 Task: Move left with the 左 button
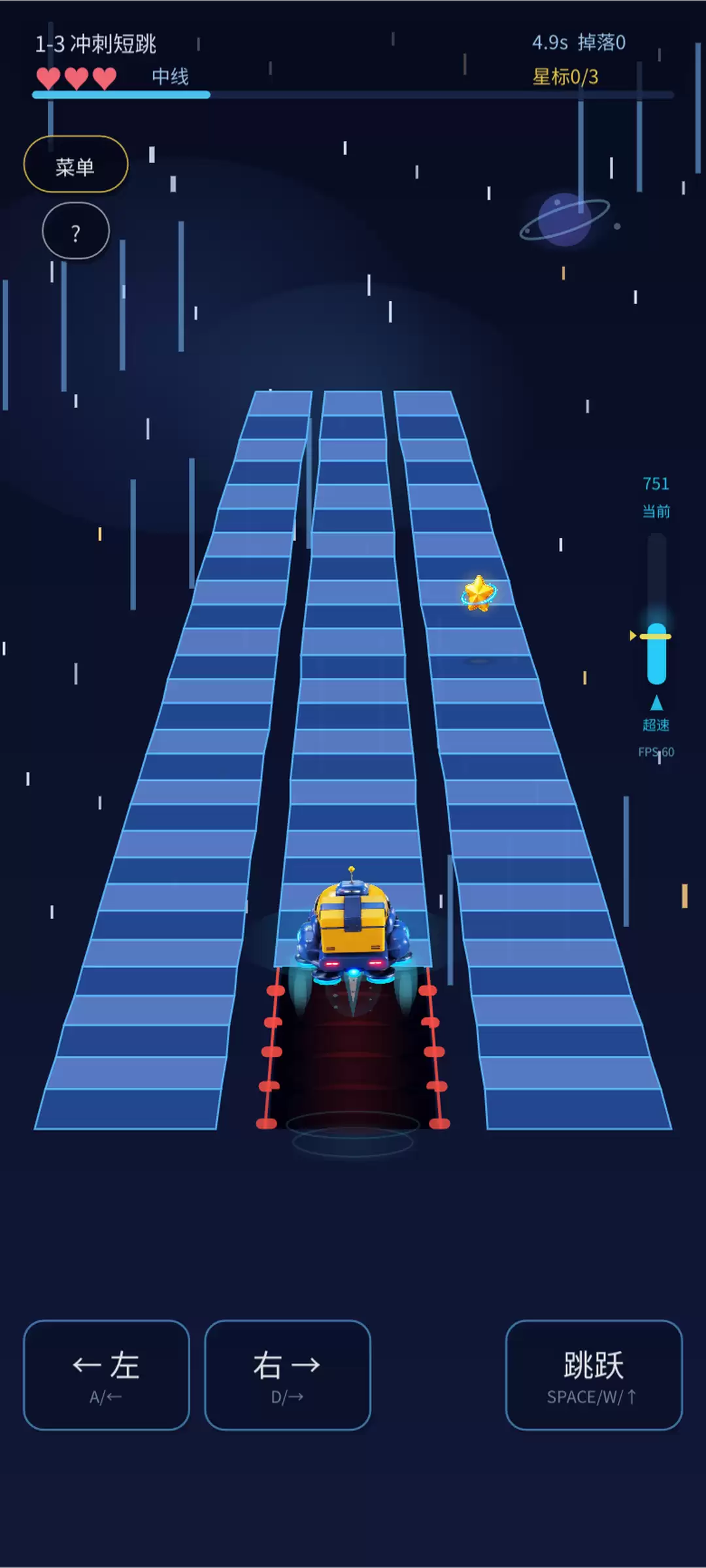click(x=107, y=1375)
